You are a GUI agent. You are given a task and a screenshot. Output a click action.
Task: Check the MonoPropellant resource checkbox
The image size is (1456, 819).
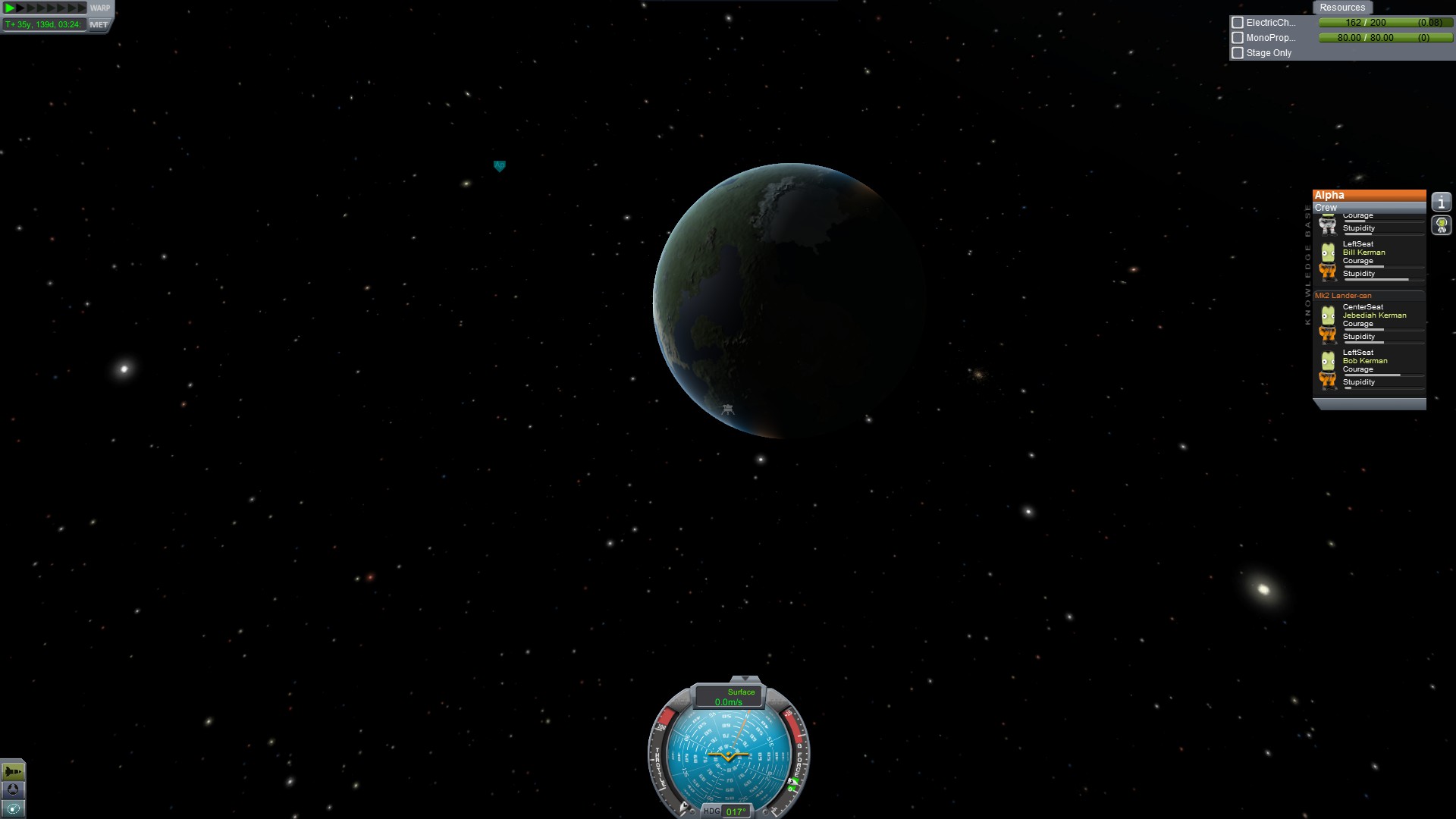click(1238, 38)
